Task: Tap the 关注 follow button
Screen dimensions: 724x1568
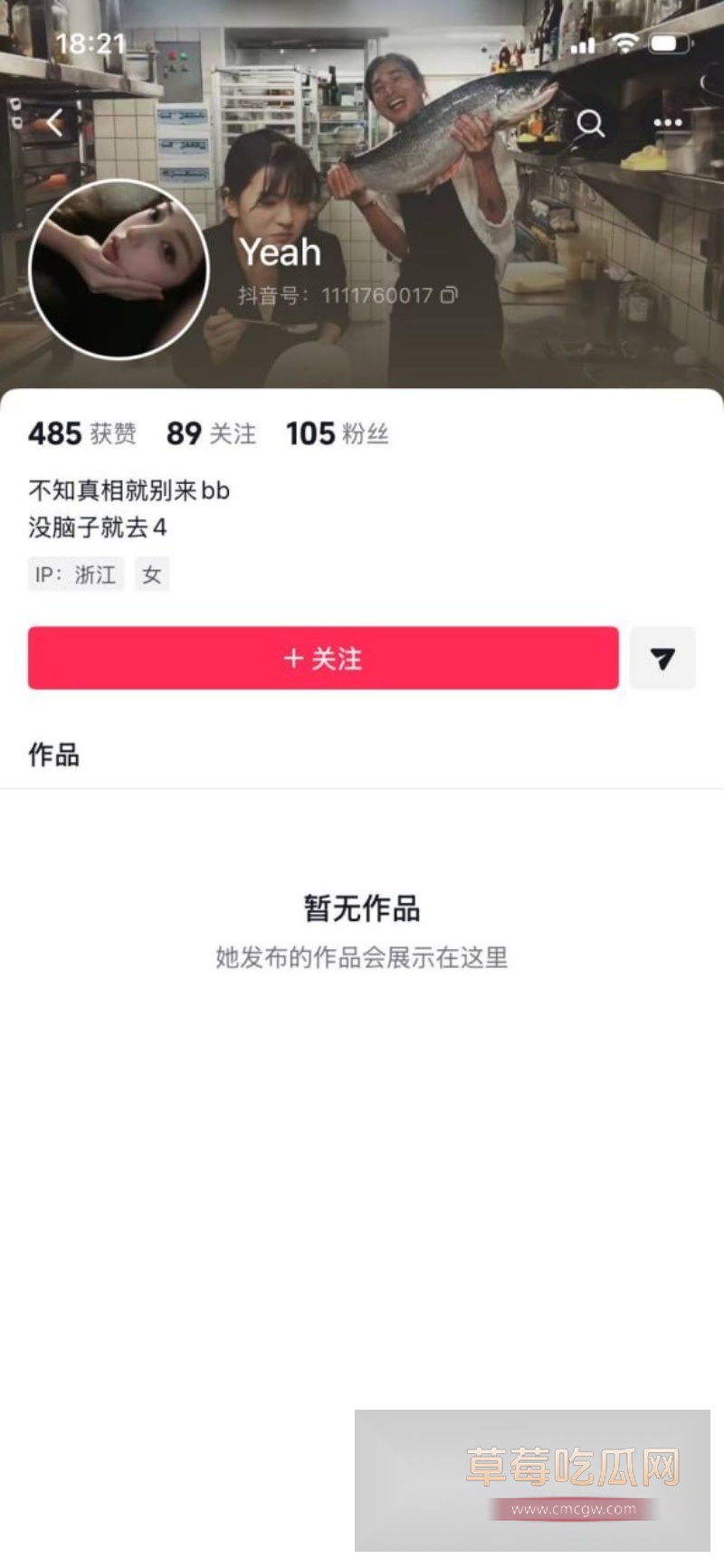Action: coord(322,659)
